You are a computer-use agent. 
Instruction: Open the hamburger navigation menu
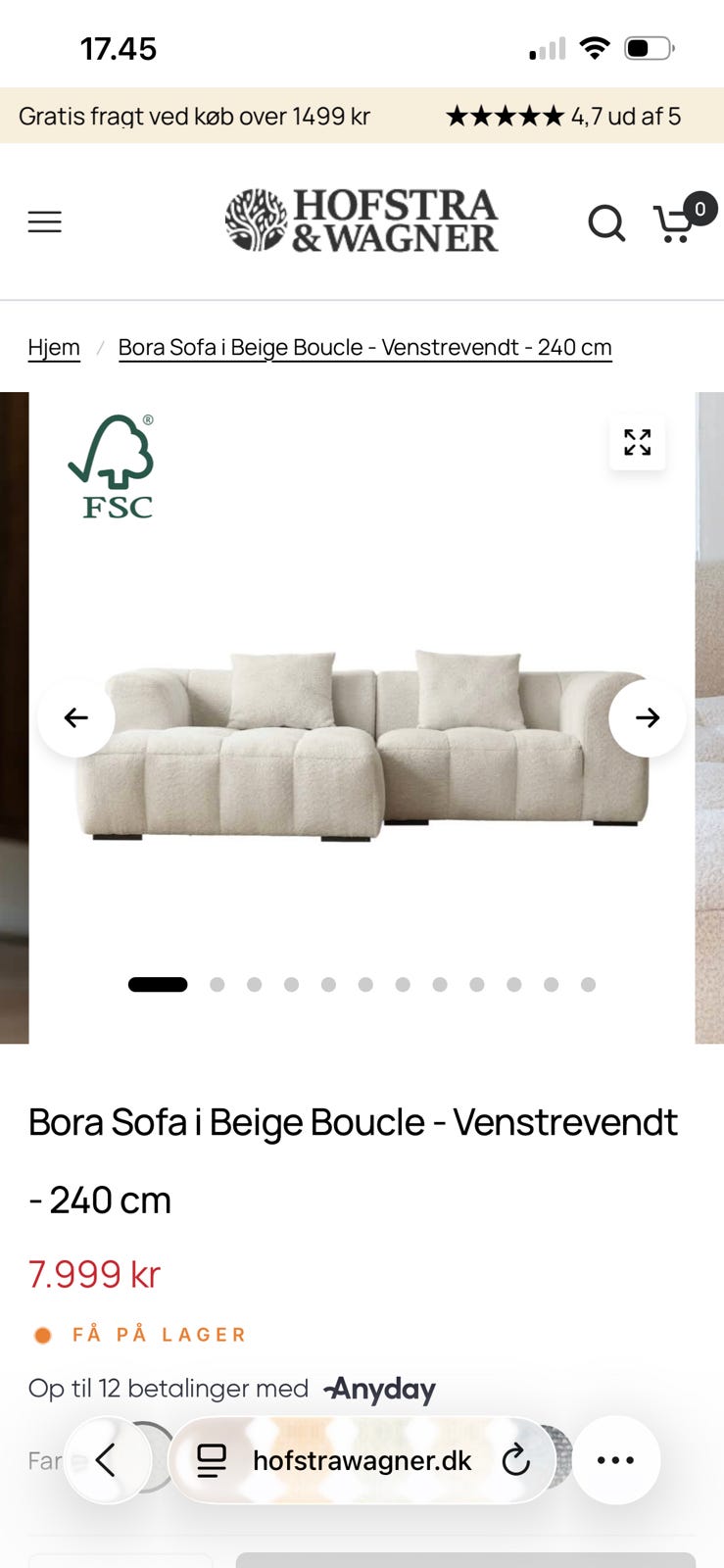(44, 222)
